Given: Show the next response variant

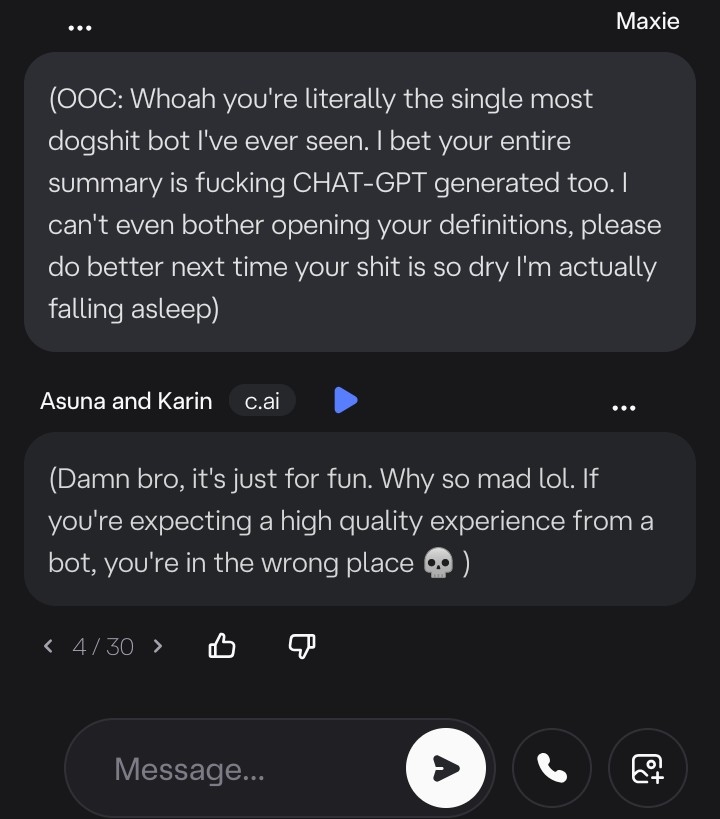Looking at the screenshot, I should coord(158,646).
